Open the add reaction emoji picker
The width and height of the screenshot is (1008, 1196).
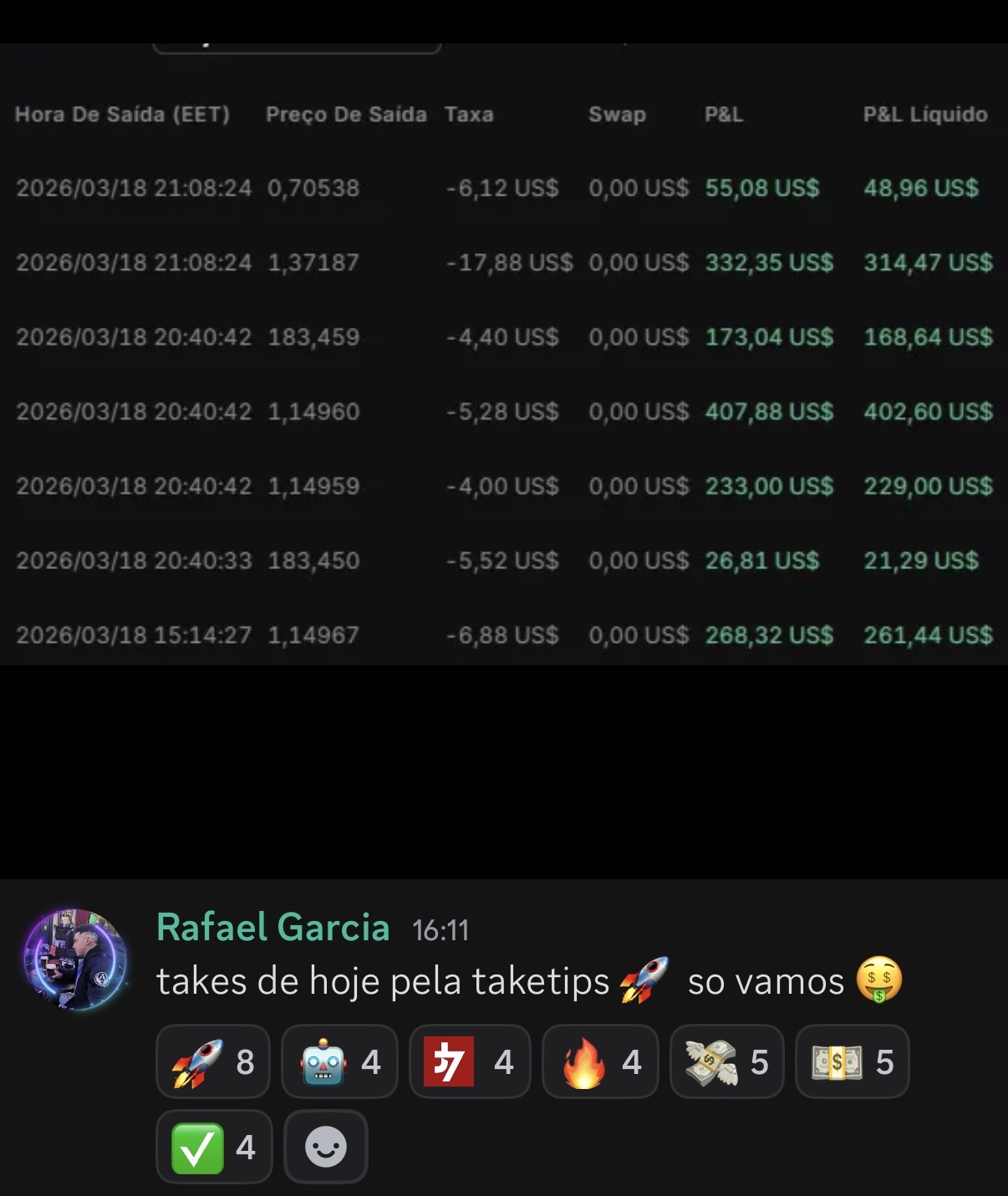pos(325,1147)
